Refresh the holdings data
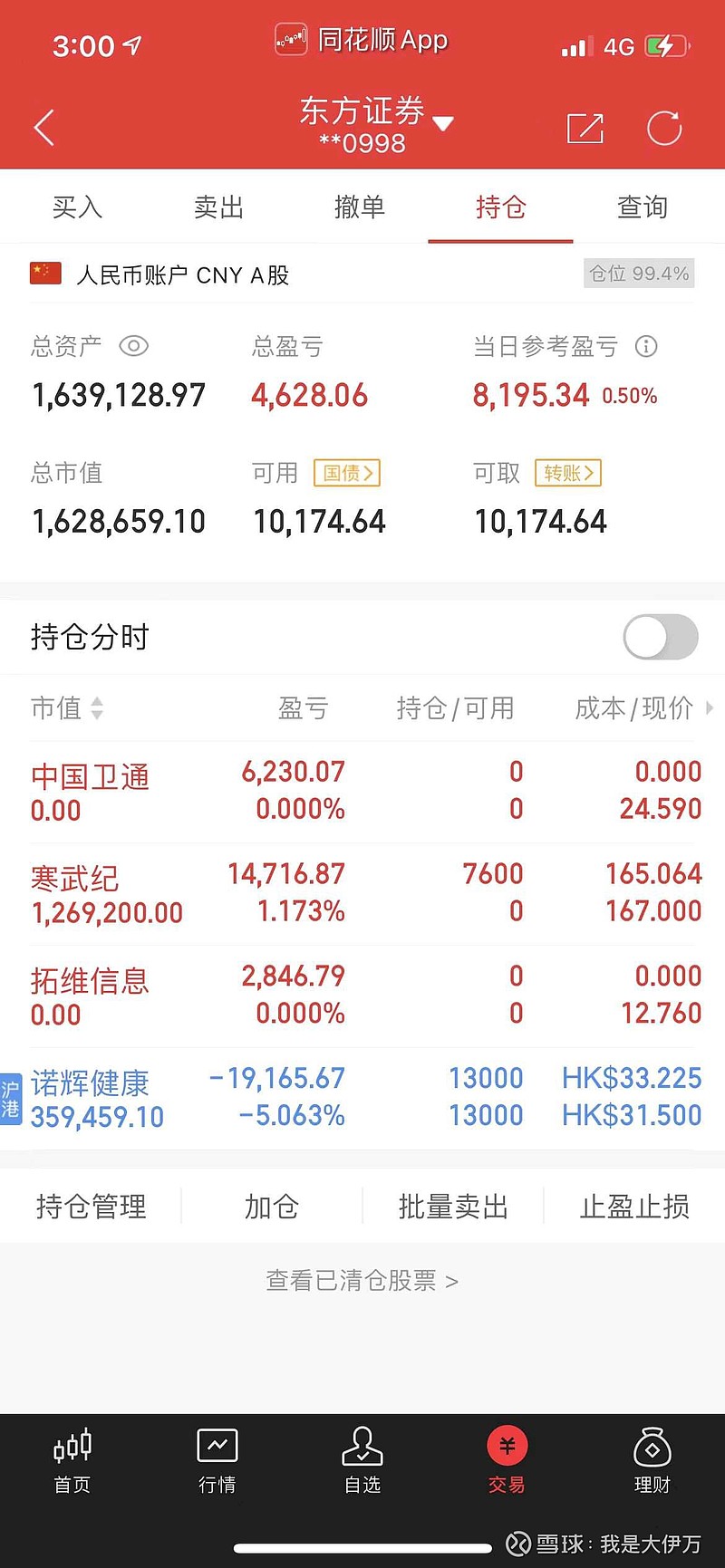This screenshot has width=725, height=1568. [x=664, y=128]
